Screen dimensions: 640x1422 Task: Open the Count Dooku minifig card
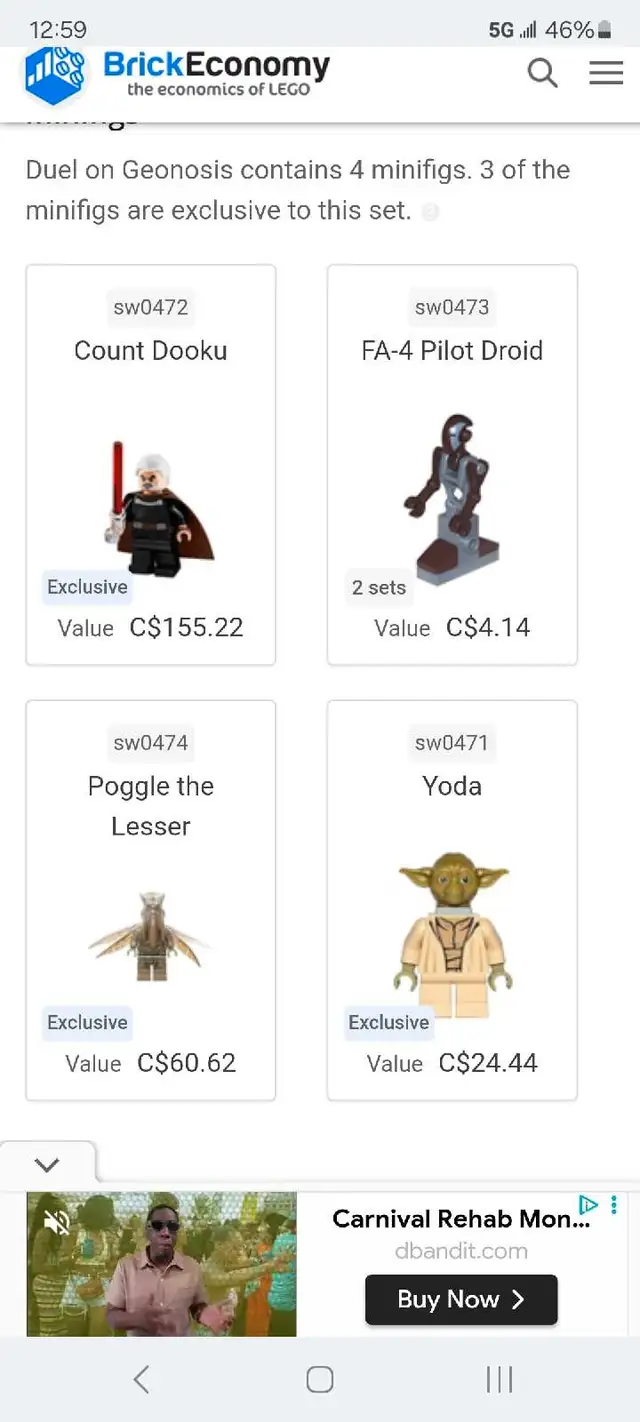151,465
